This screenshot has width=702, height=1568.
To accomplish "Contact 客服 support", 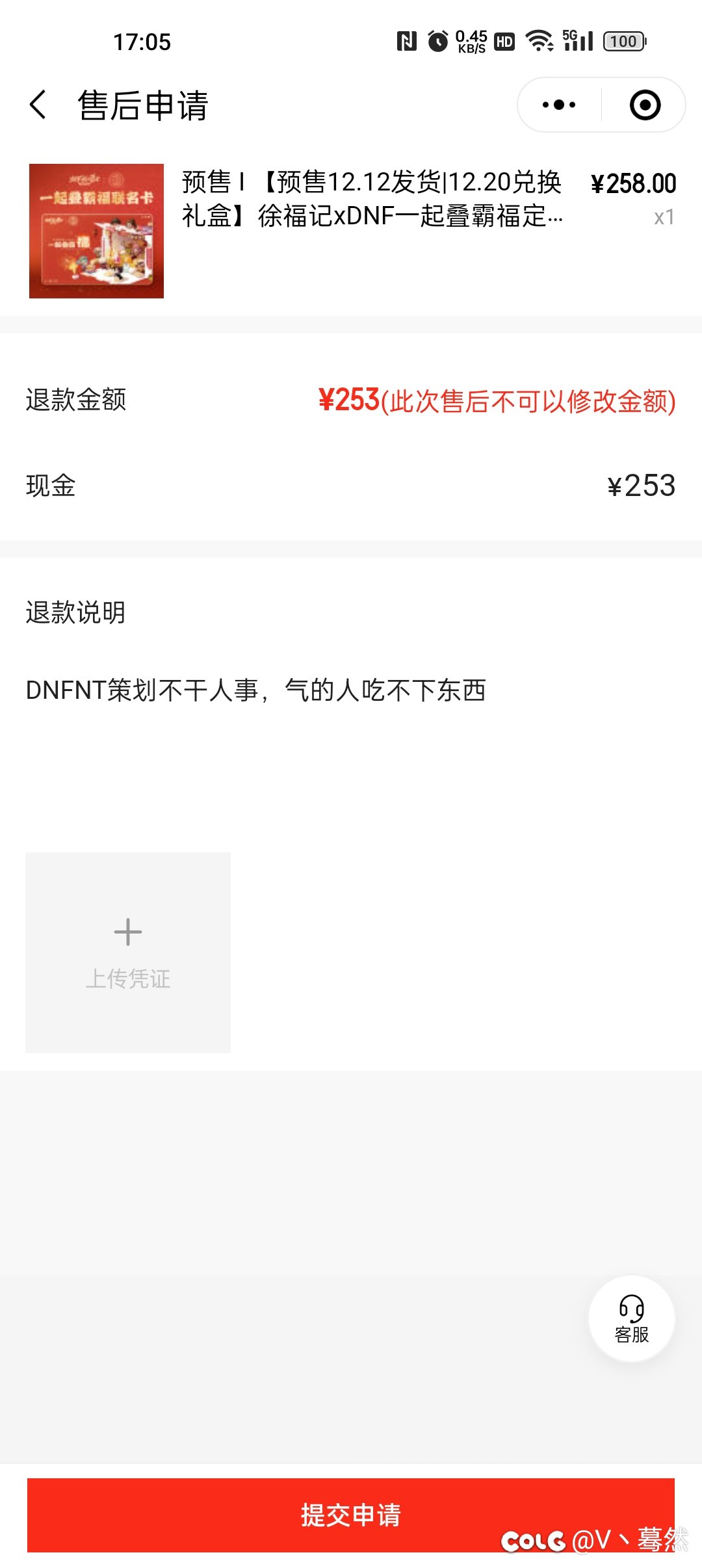I will (632, 1318).
